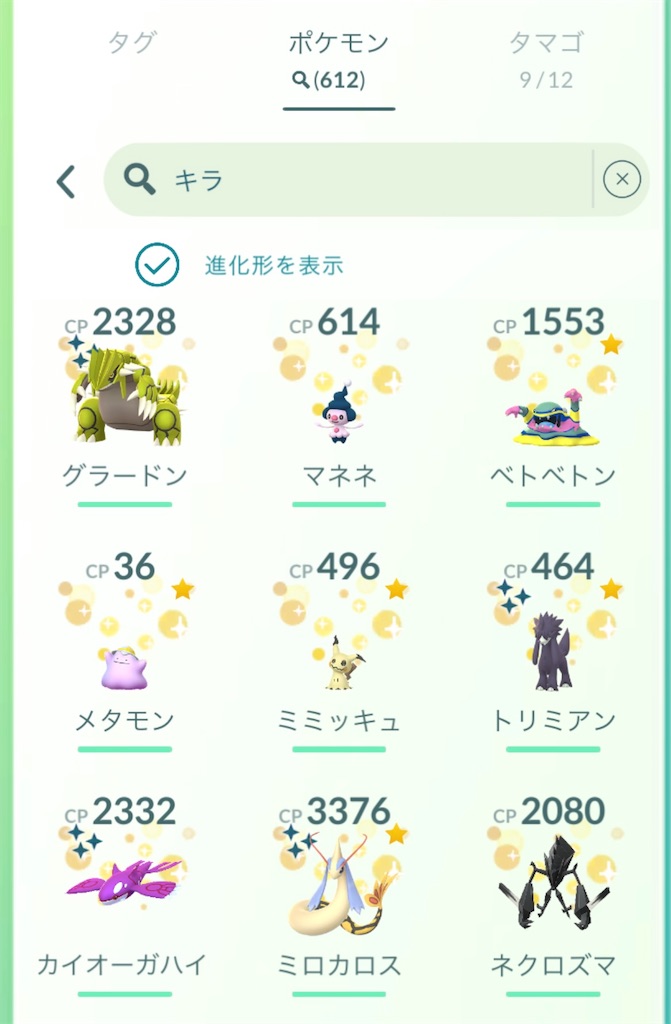Go back with the left arrow

(x=66, y=181)
